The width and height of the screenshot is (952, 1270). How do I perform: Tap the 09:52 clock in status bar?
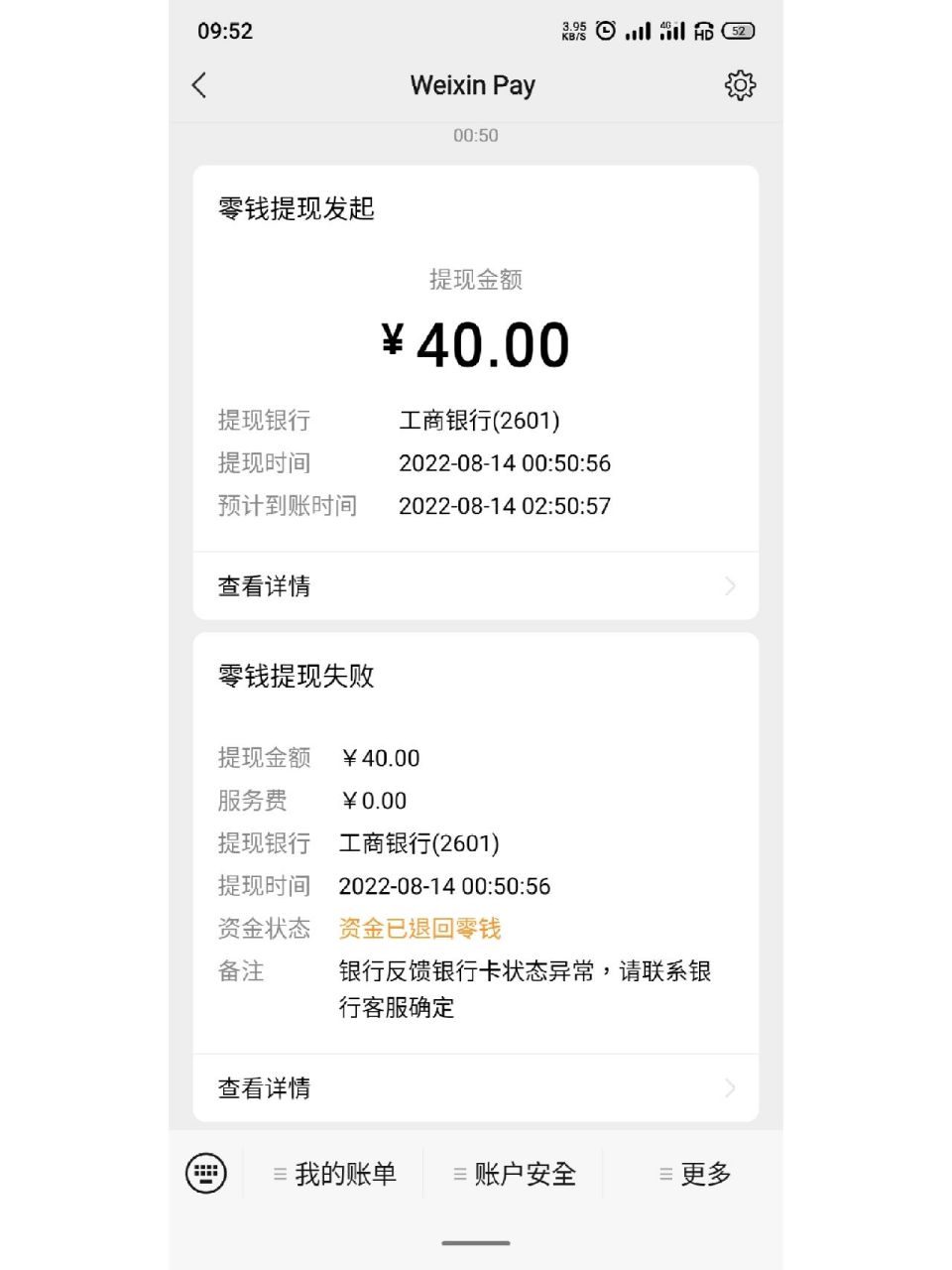point(225,31)
